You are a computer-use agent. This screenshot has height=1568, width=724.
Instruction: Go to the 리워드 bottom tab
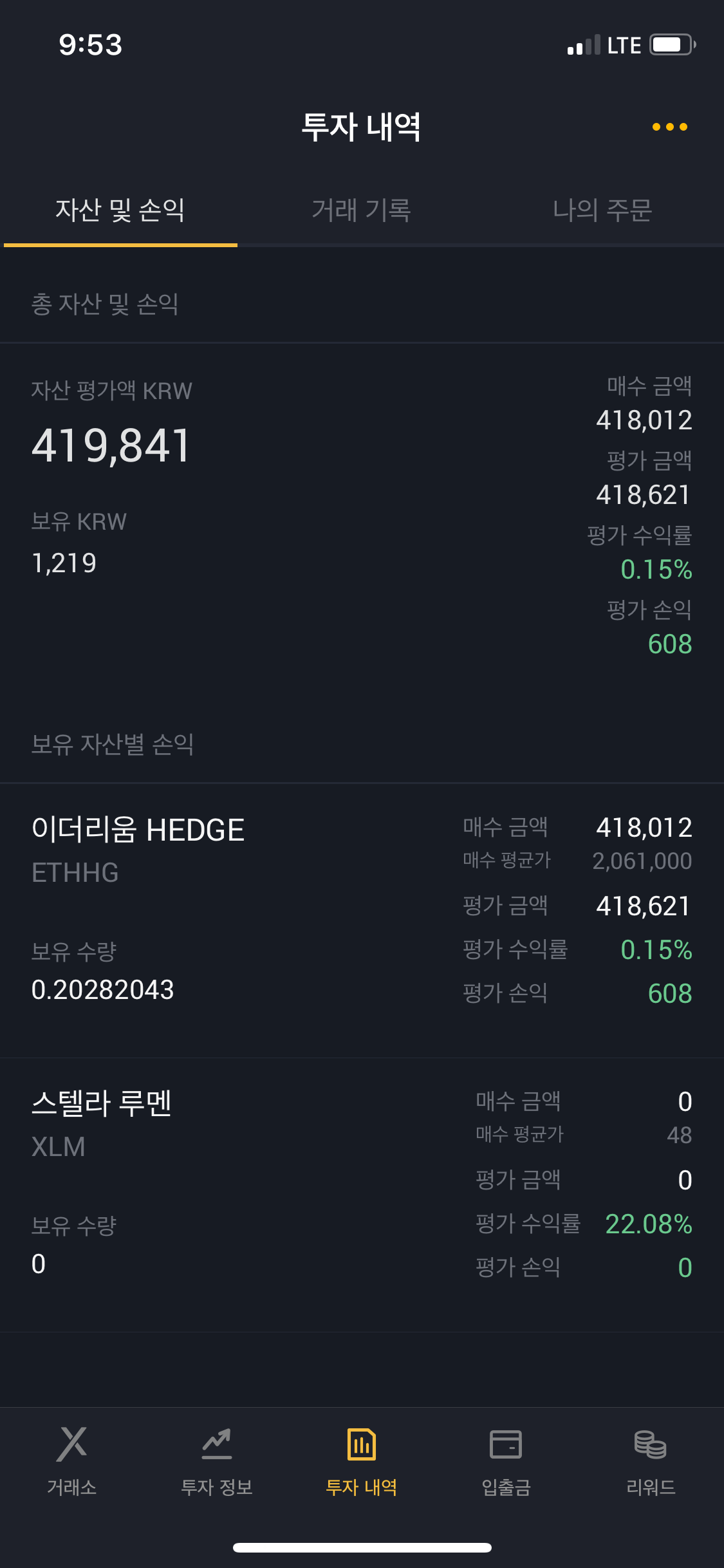coord(651,1461)
